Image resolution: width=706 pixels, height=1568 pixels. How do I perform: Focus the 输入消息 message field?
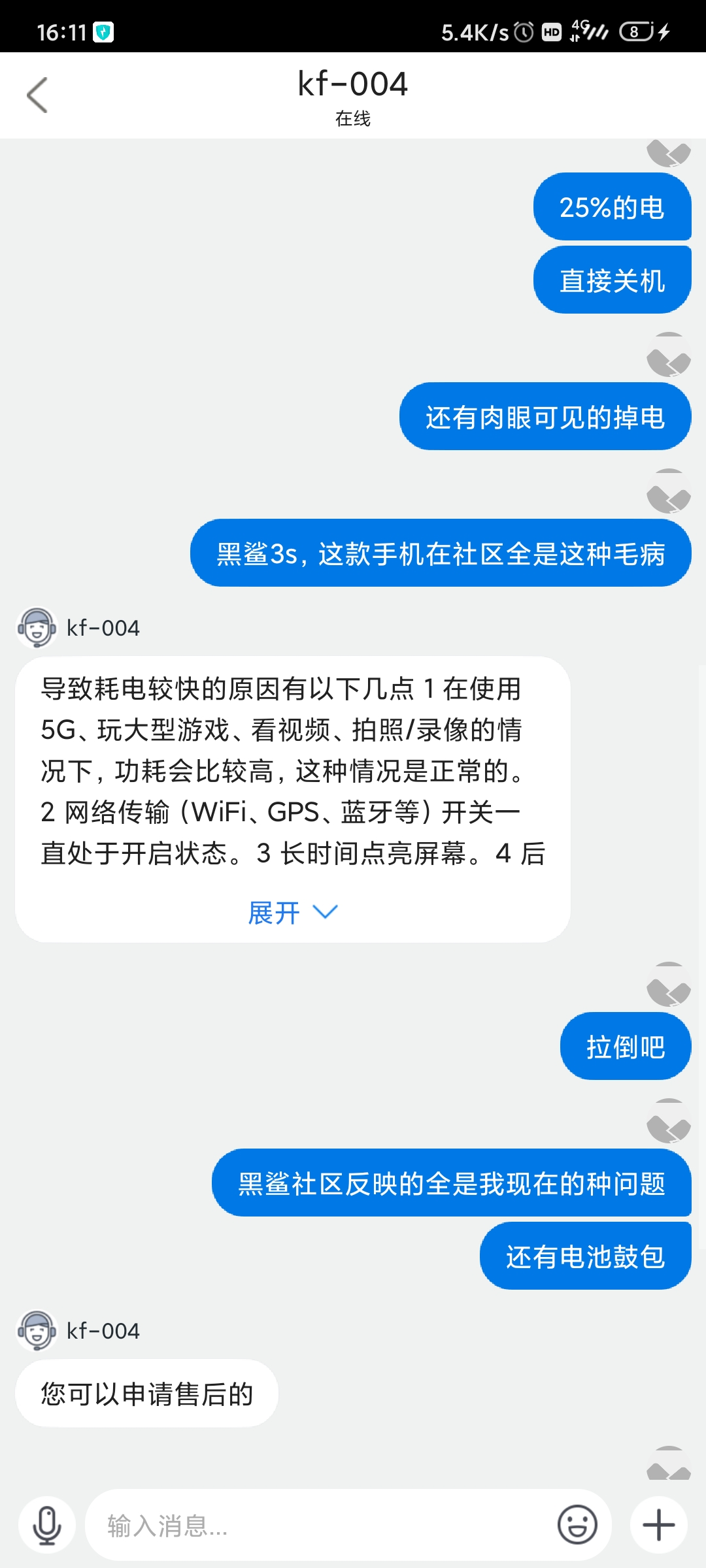[x=320, y=1526]
